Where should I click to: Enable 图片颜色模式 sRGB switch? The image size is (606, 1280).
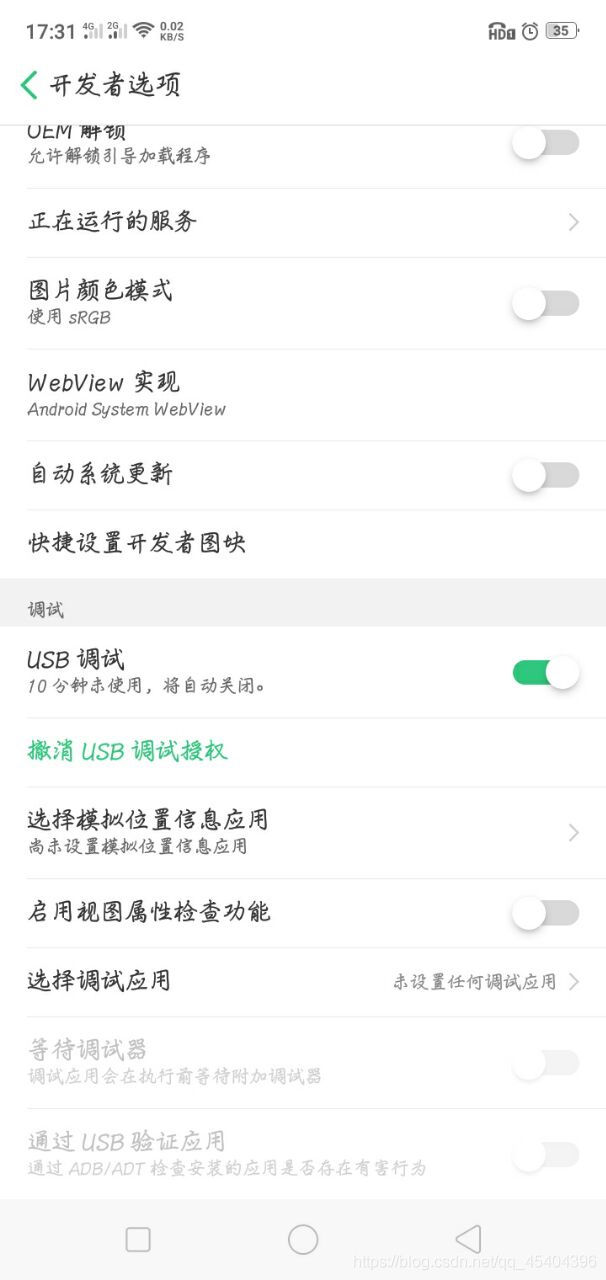[x=545, y=303]
